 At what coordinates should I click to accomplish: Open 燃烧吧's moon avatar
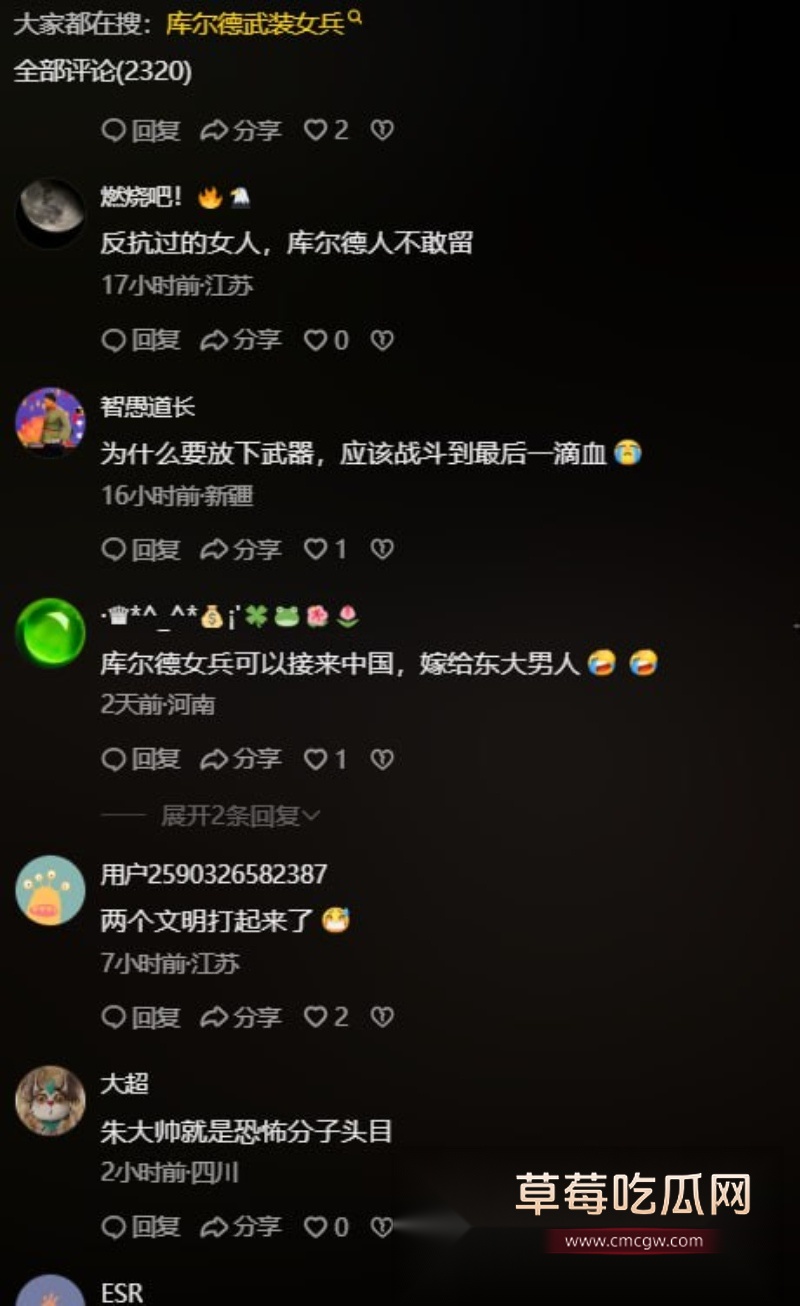click(51, 207)
